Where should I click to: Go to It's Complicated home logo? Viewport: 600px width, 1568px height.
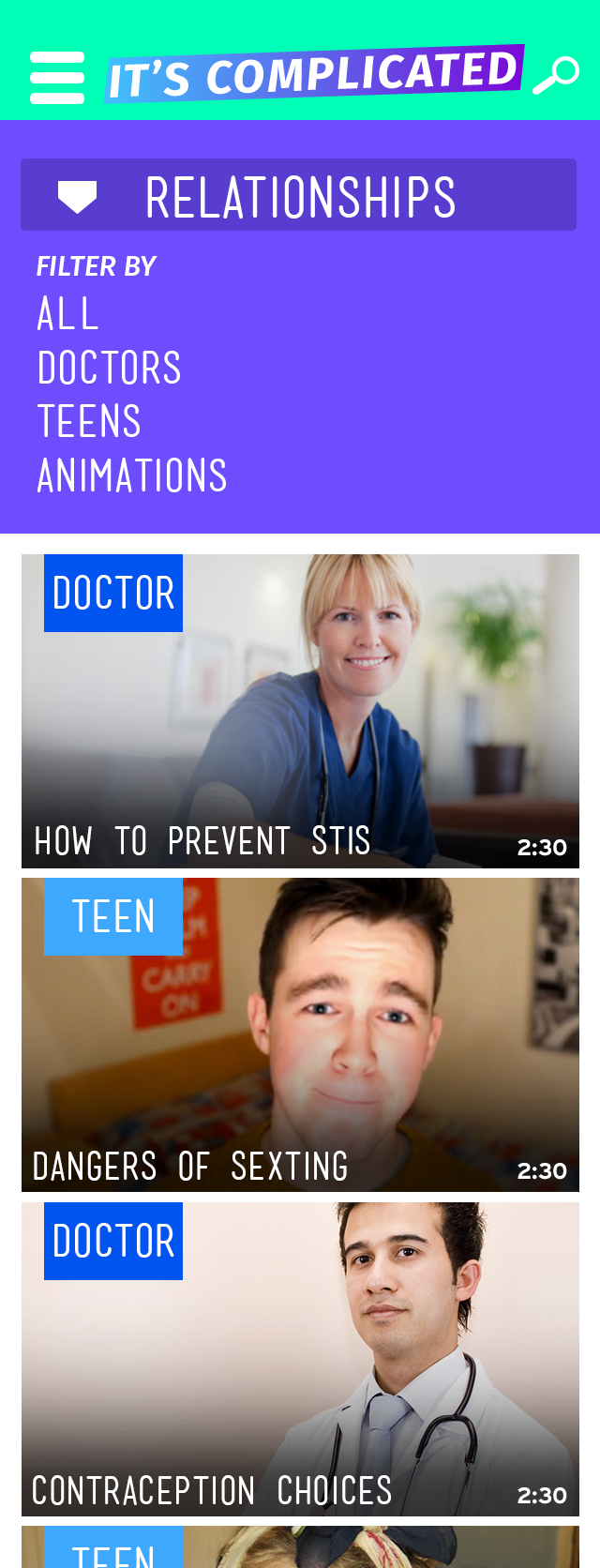(313, 74)
